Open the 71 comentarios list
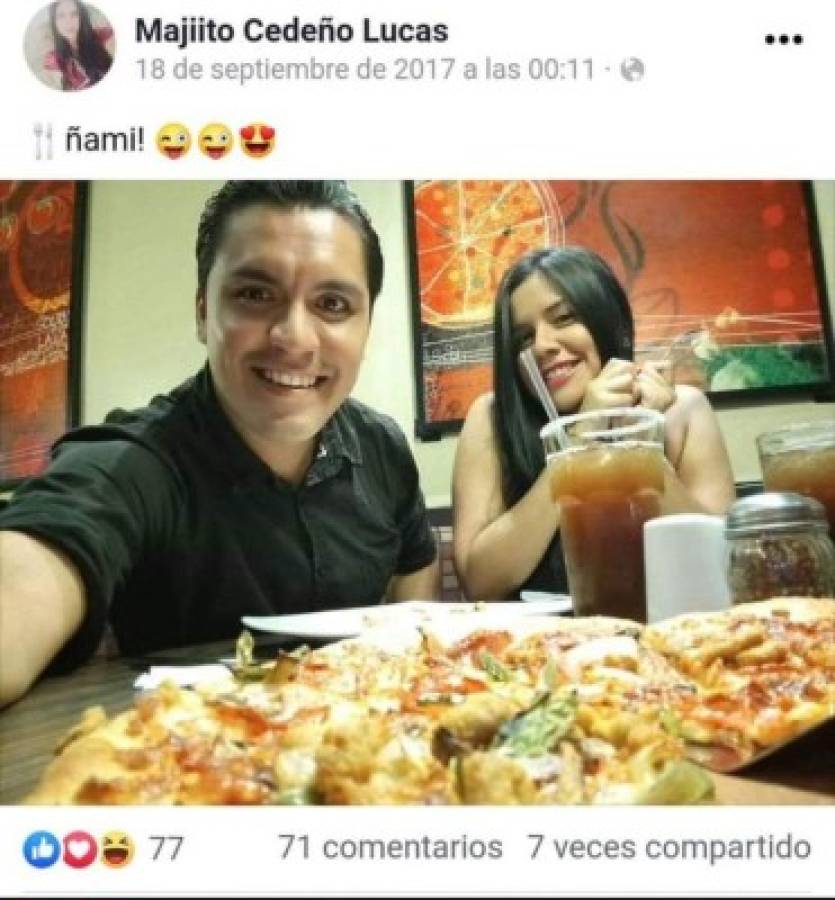The height and width of the screenshot is (900, 835). (390, 848)
